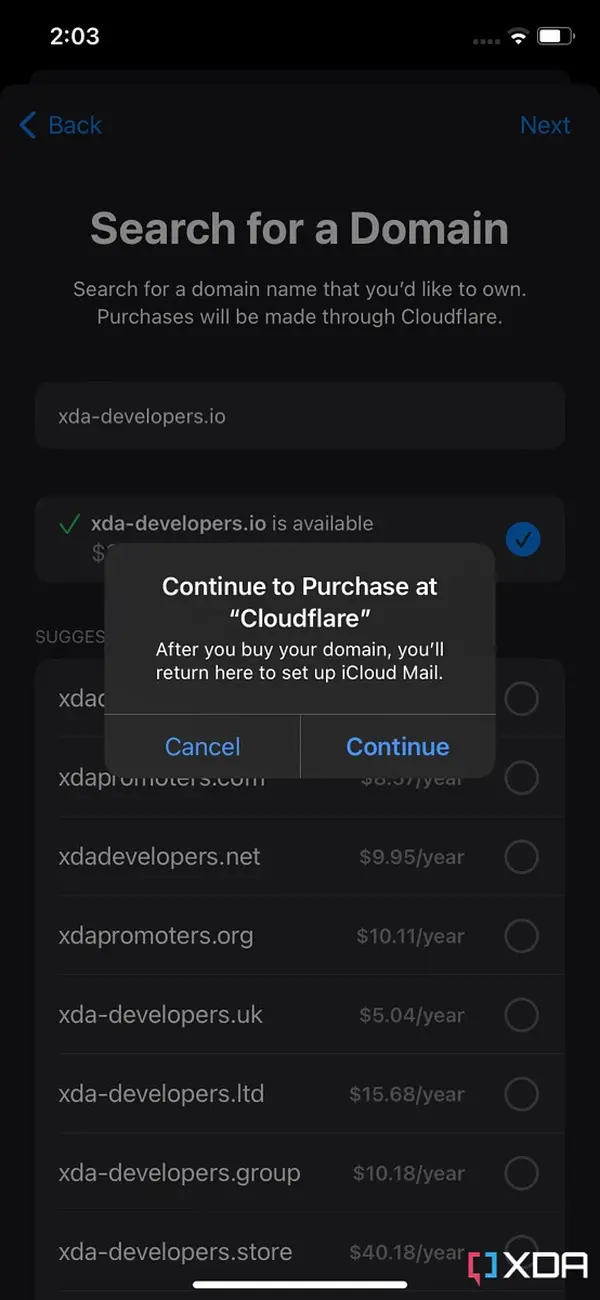Continue to purchase at Cloudflare

(x=398, y=747)
